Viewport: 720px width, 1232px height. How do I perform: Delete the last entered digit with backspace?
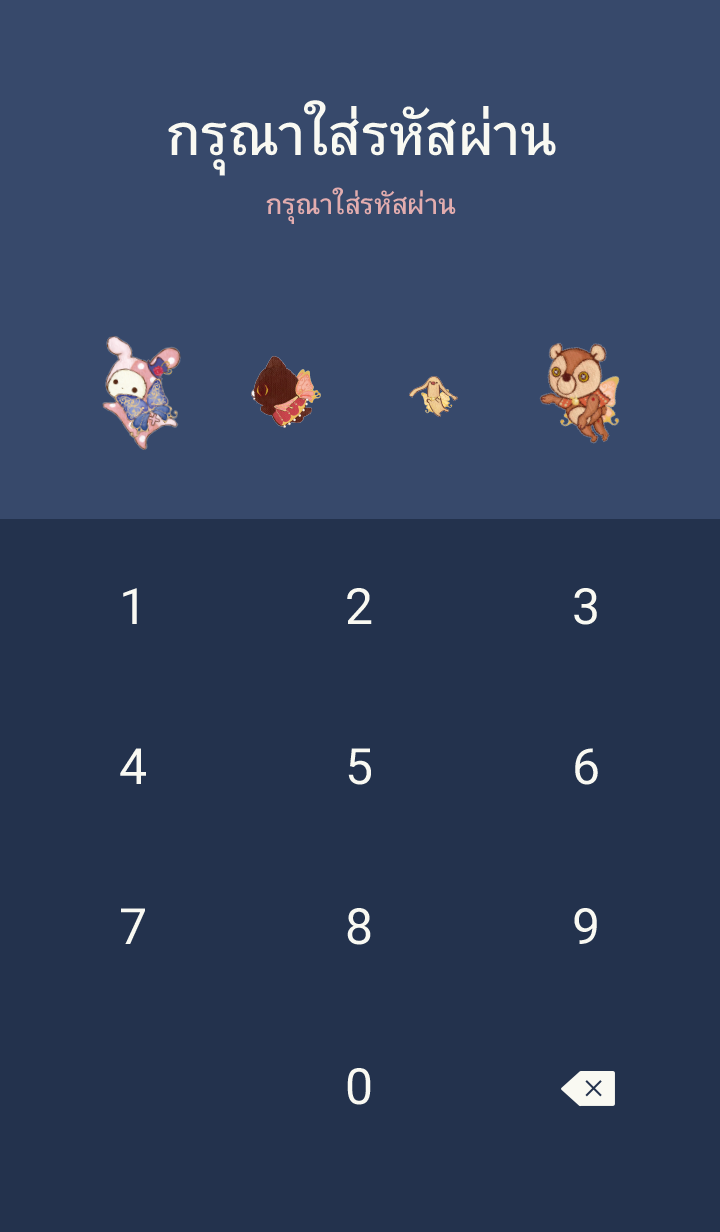point(588,1088)
